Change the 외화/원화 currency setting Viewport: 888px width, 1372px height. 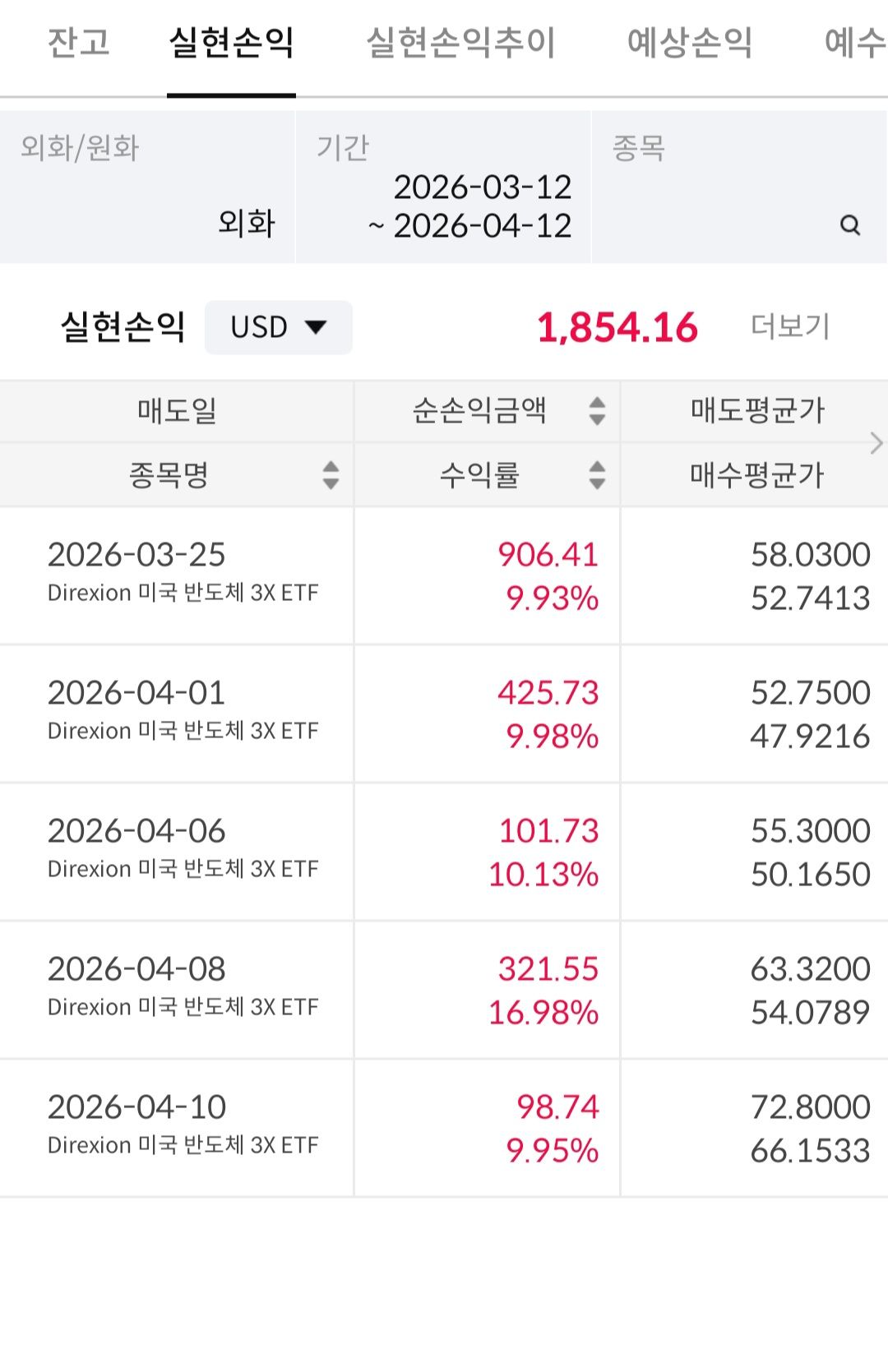147,187
